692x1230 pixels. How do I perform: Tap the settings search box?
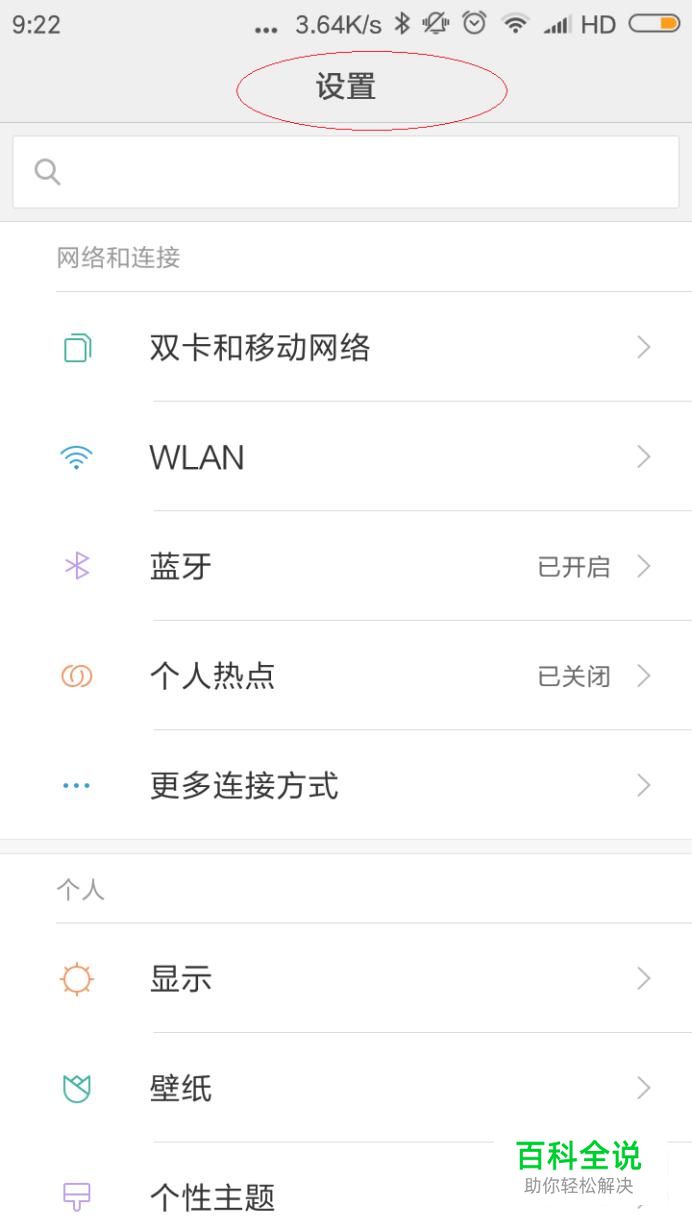(345, 172)
